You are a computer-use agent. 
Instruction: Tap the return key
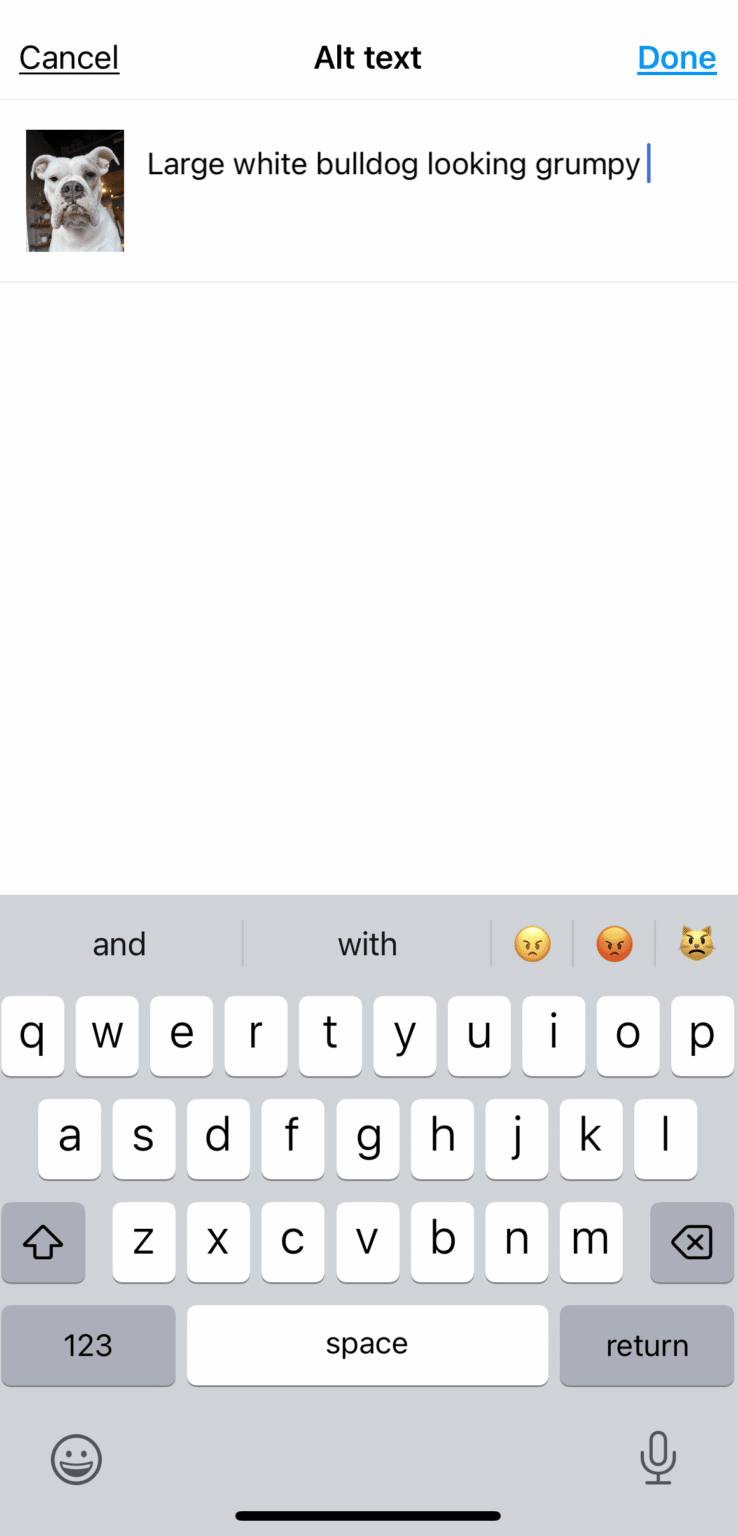tap(646, 1345)
